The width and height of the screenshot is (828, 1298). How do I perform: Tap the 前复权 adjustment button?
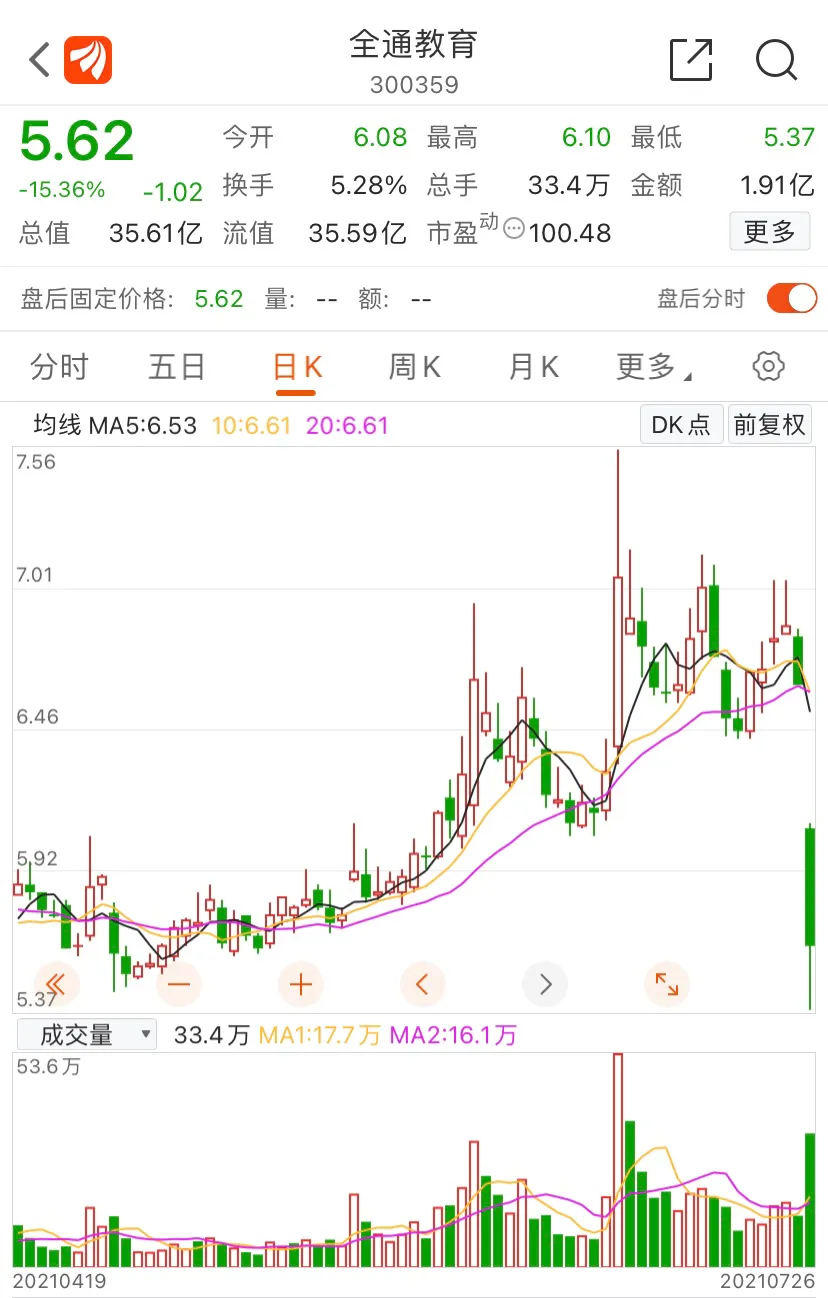tap(768, 425)
